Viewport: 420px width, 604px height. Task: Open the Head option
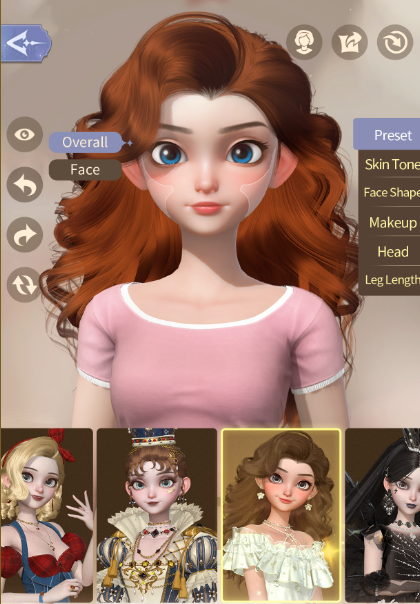pyautogui.click(x=390, y=252)
